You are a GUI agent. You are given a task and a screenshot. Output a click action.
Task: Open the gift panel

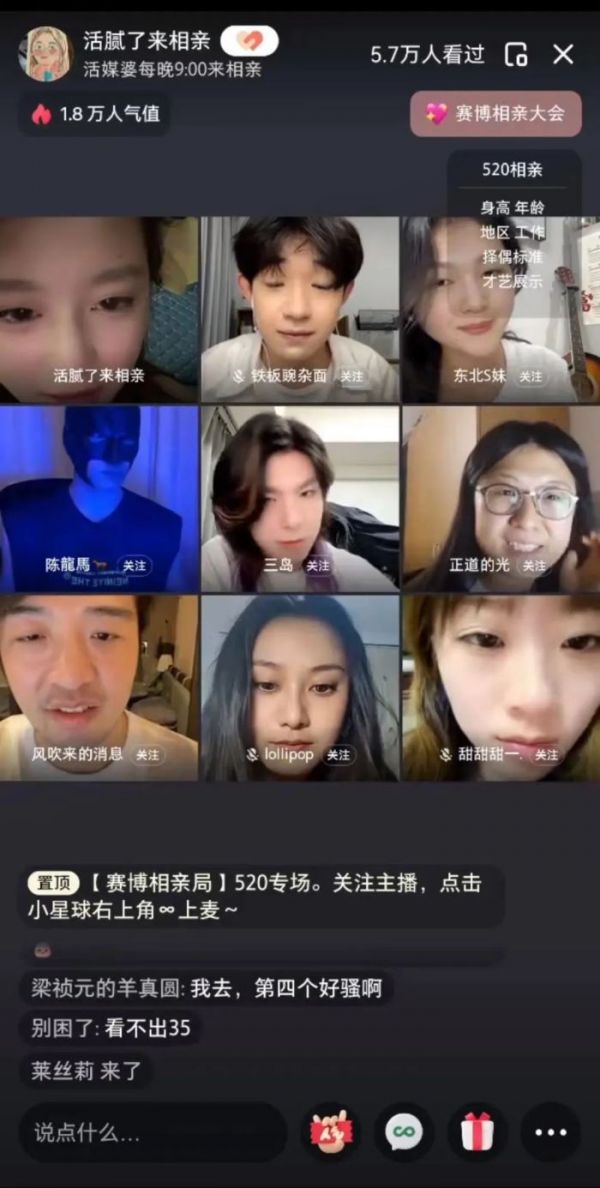coord(477,1132)
